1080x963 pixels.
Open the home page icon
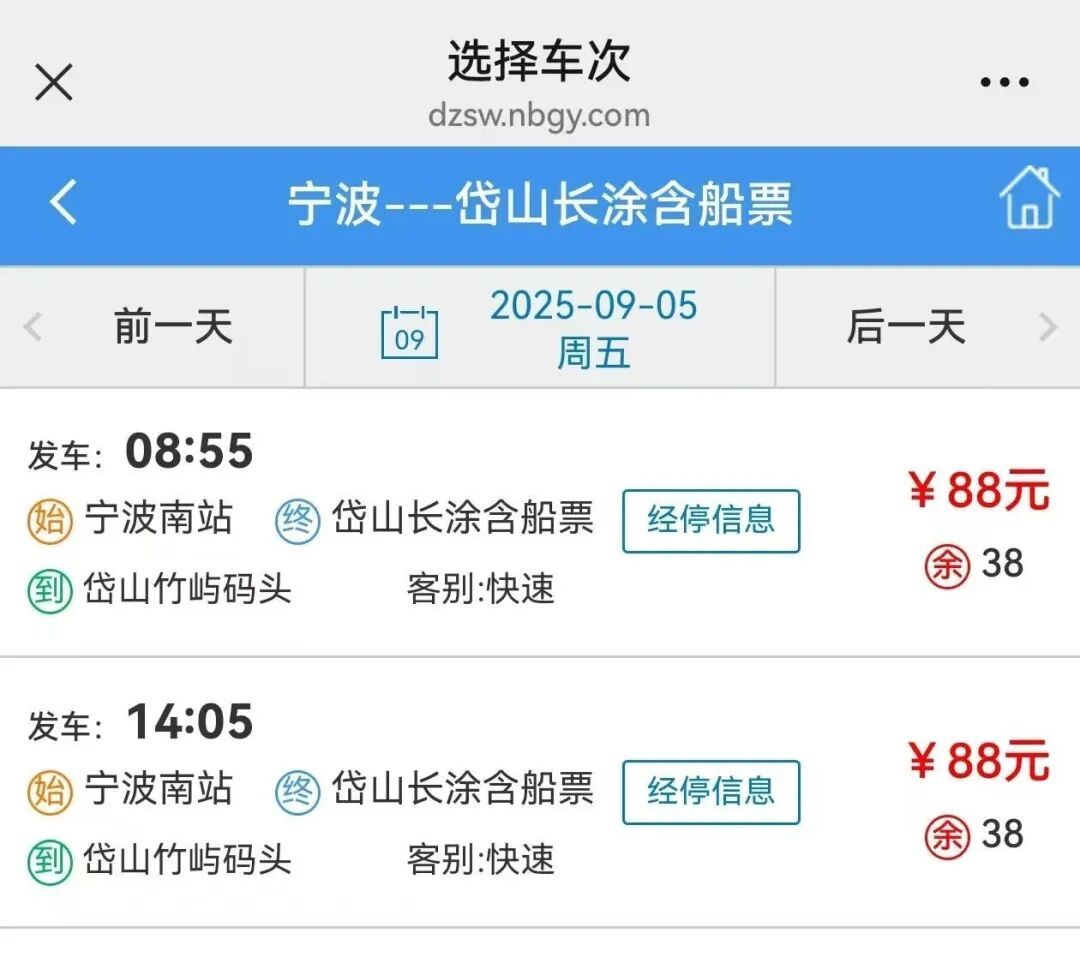click(1028, 199)
